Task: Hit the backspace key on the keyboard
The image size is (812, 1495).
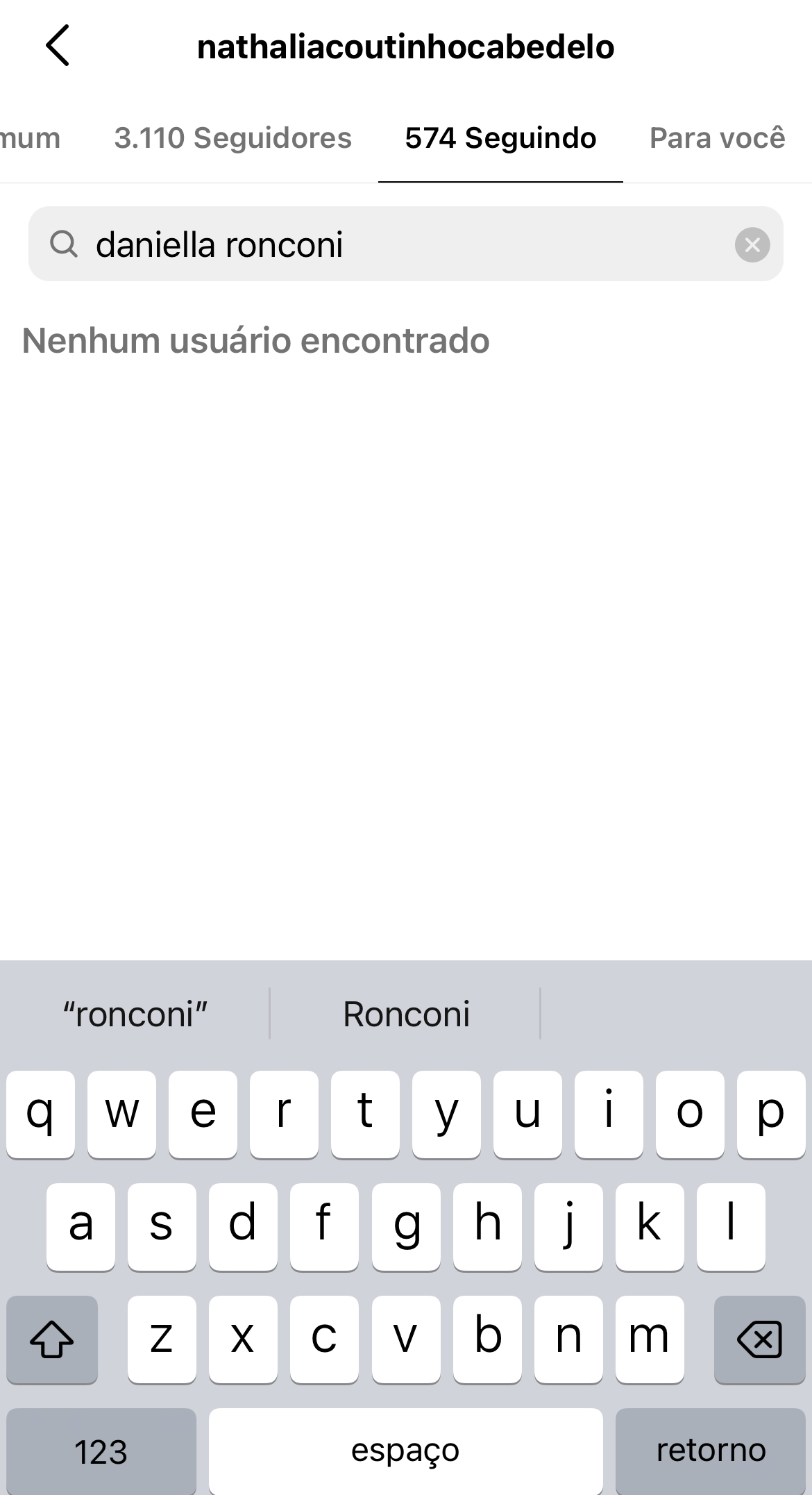Action: (759, 1339)
